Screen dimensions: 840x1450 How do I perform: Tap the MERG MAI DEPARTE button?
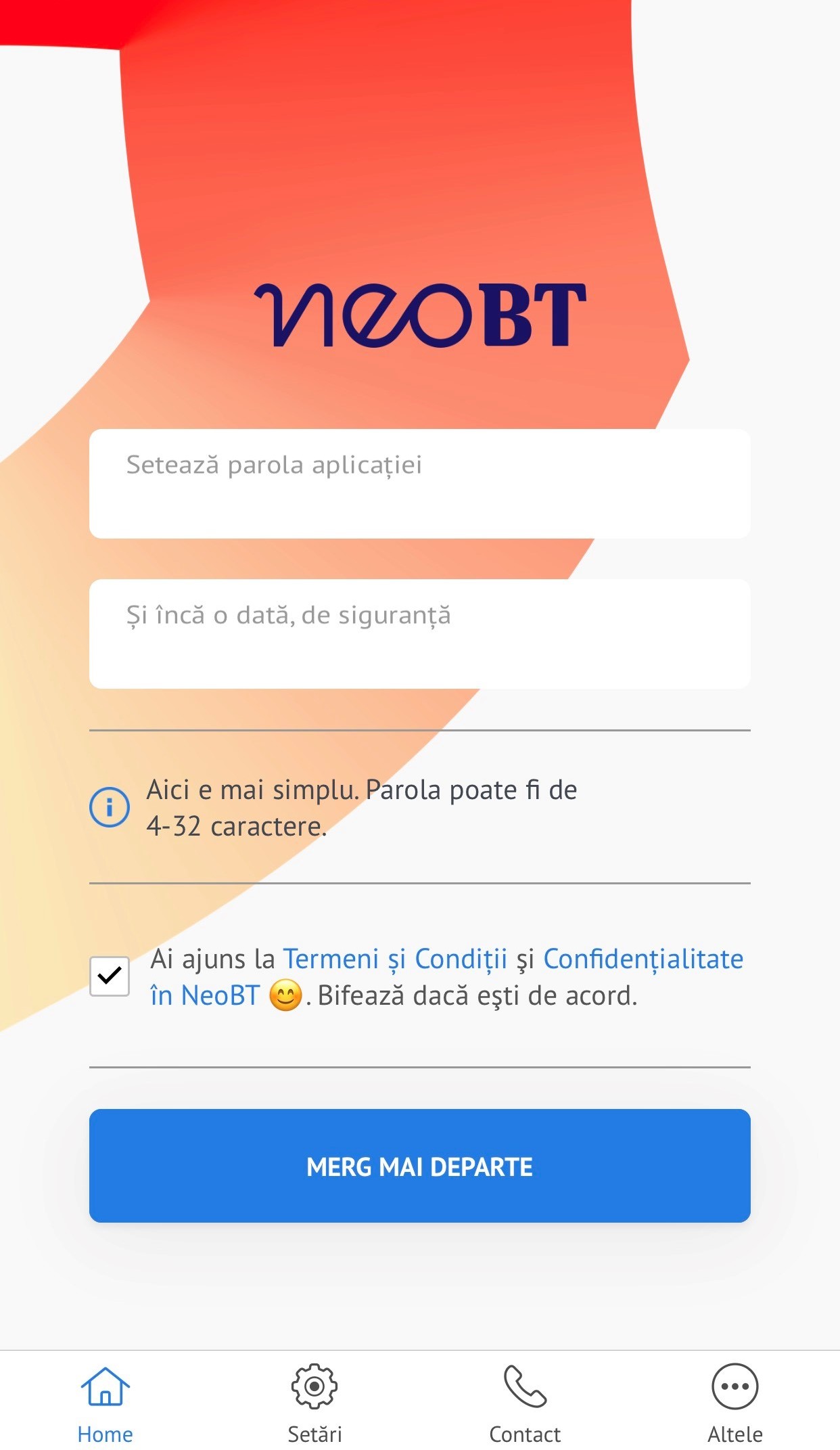[419, 1166]
